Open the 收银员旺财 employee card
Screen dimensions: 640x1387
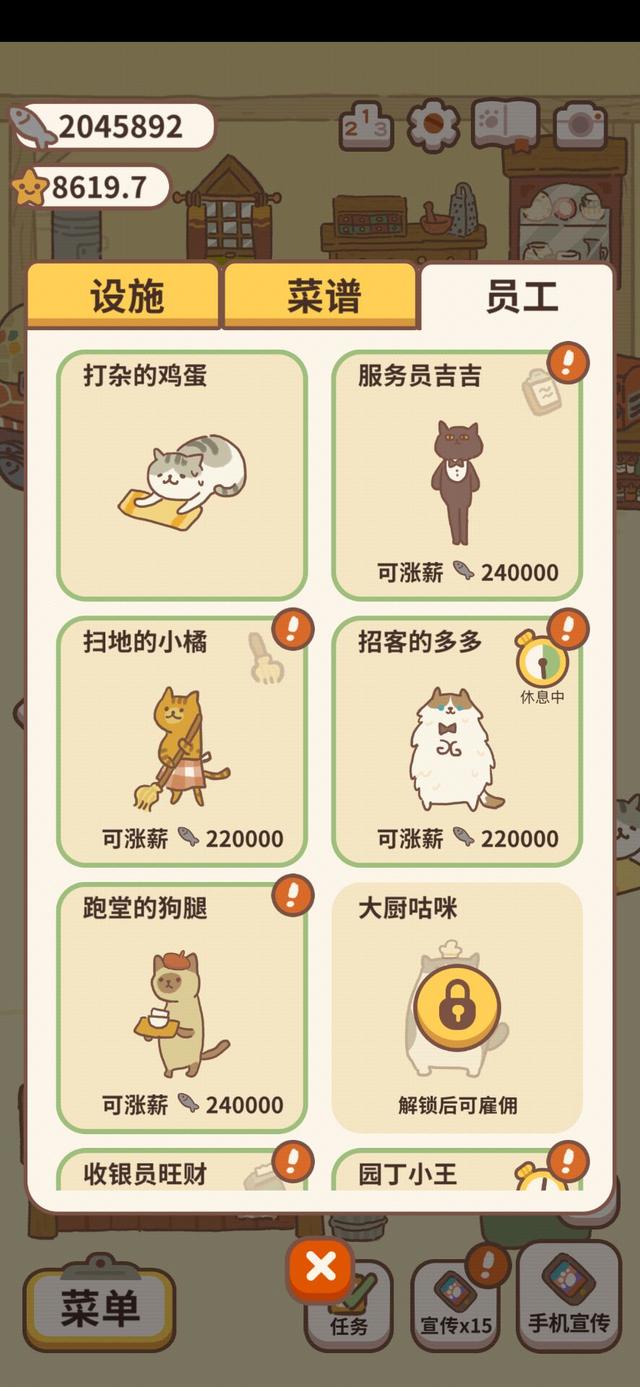point(182,1169)
